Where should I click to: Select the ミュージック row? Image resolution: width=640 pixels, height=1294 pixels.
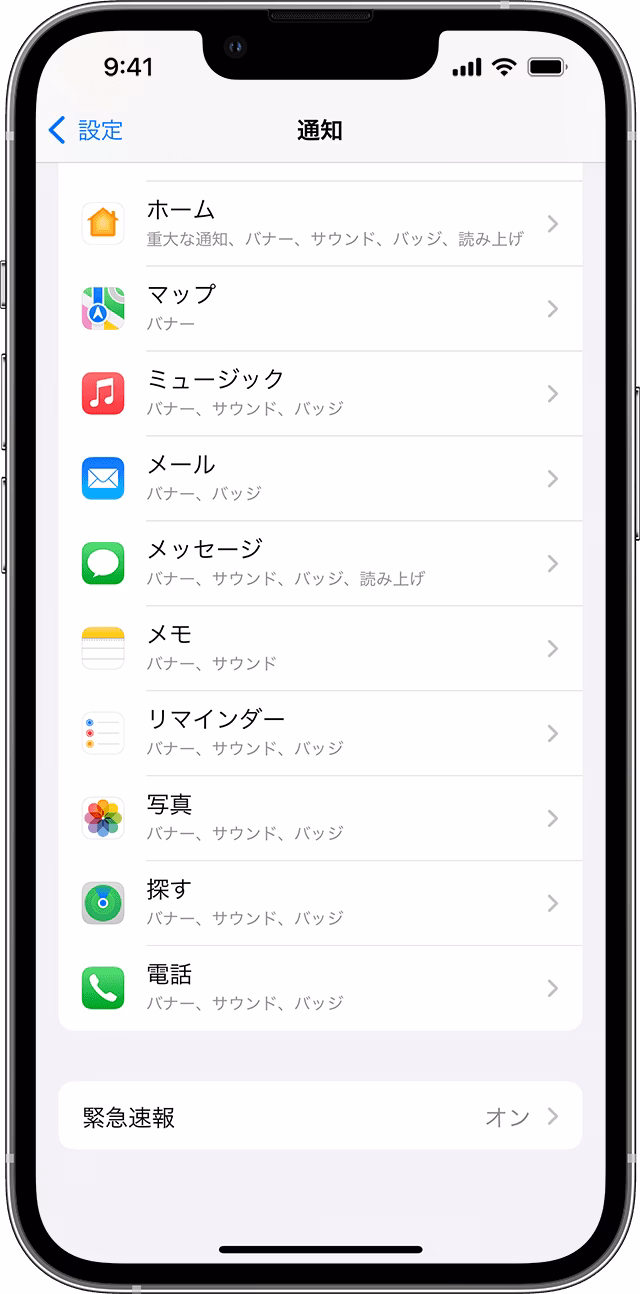tap(320, 393)
